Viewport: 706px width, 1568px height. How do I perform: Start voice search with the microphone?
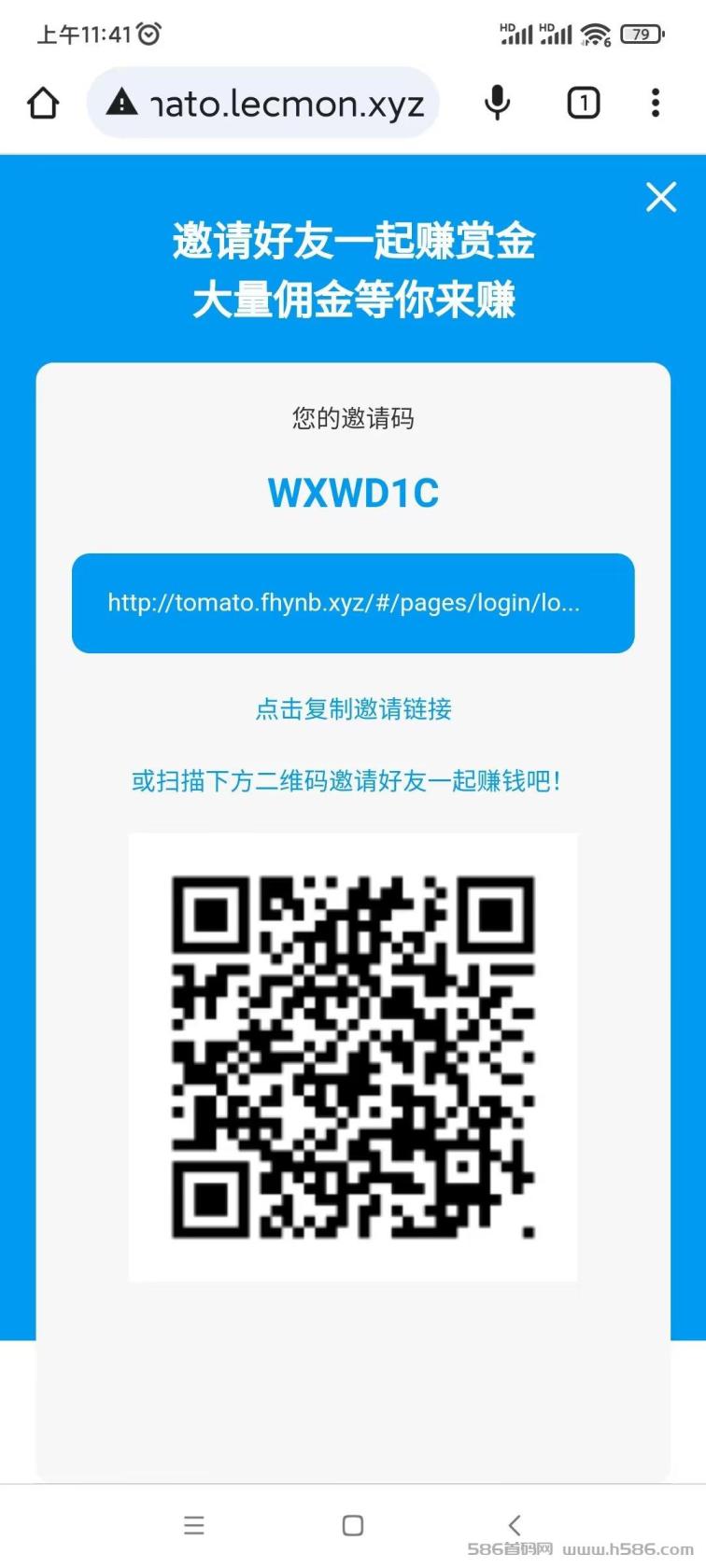pyautogui.click(x=498, y=103)
